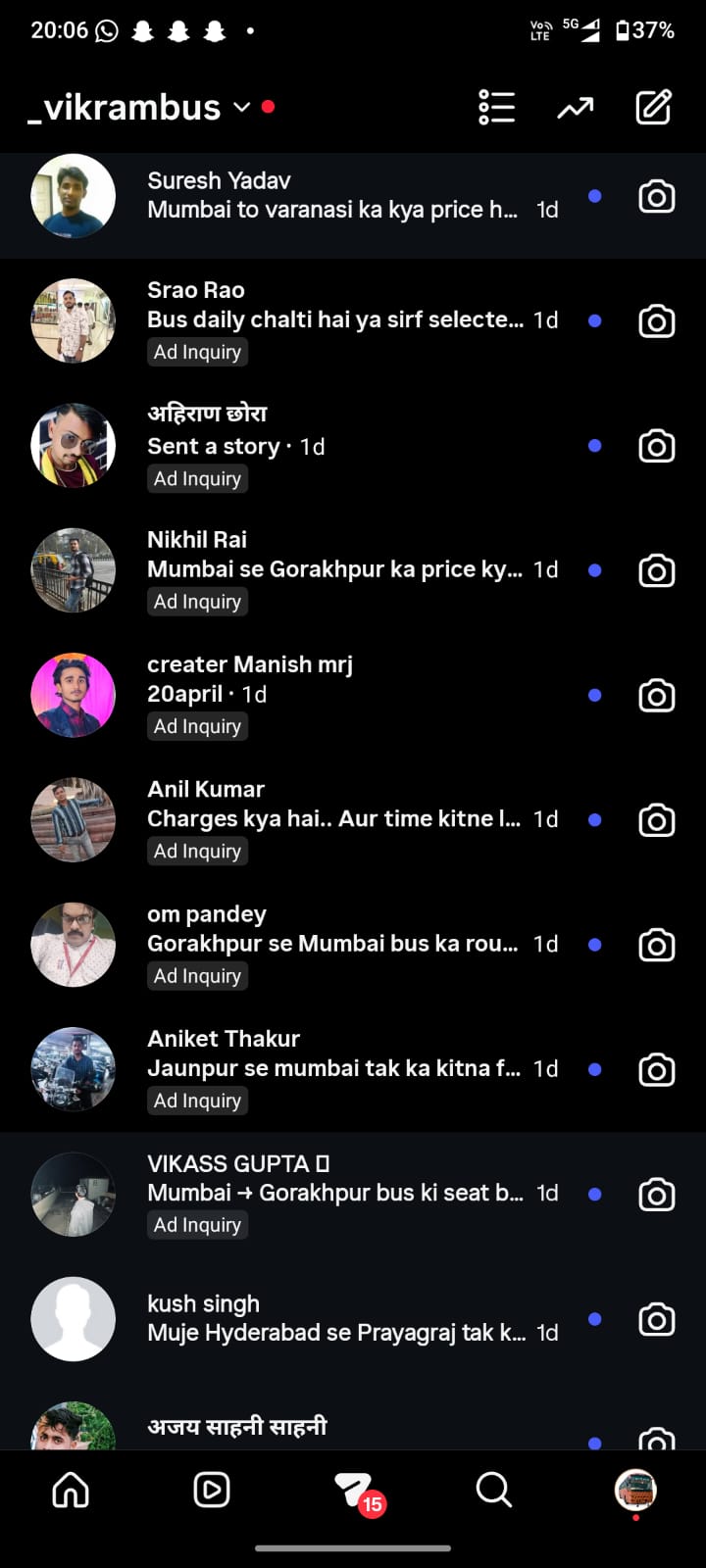This screenshot has height=1568, width=706.
Task: Tap the unread indicator beside om pandey
Action: click(x=594, y=944)
